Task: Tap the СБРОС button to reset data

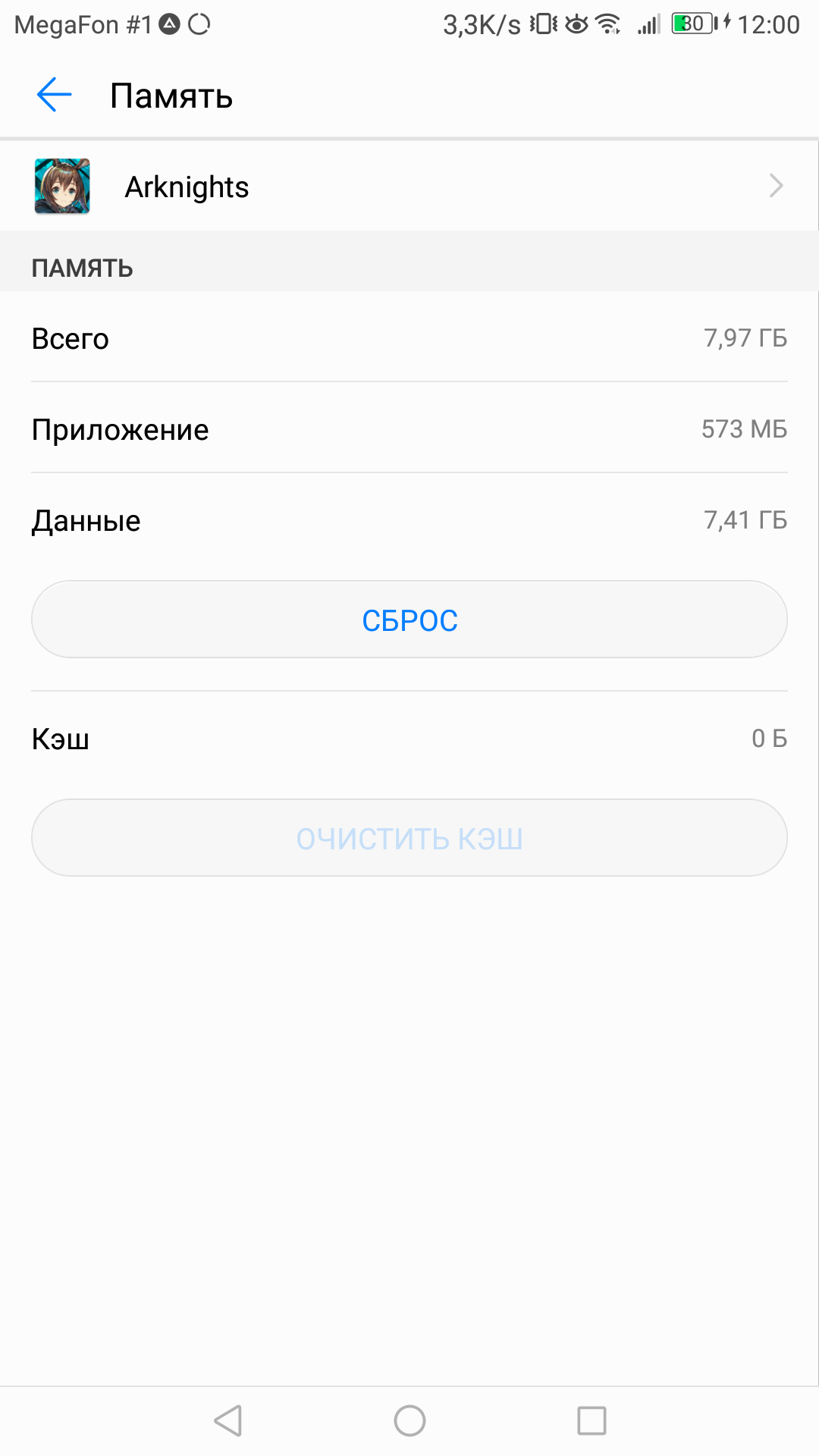Action: pos(409,620)
